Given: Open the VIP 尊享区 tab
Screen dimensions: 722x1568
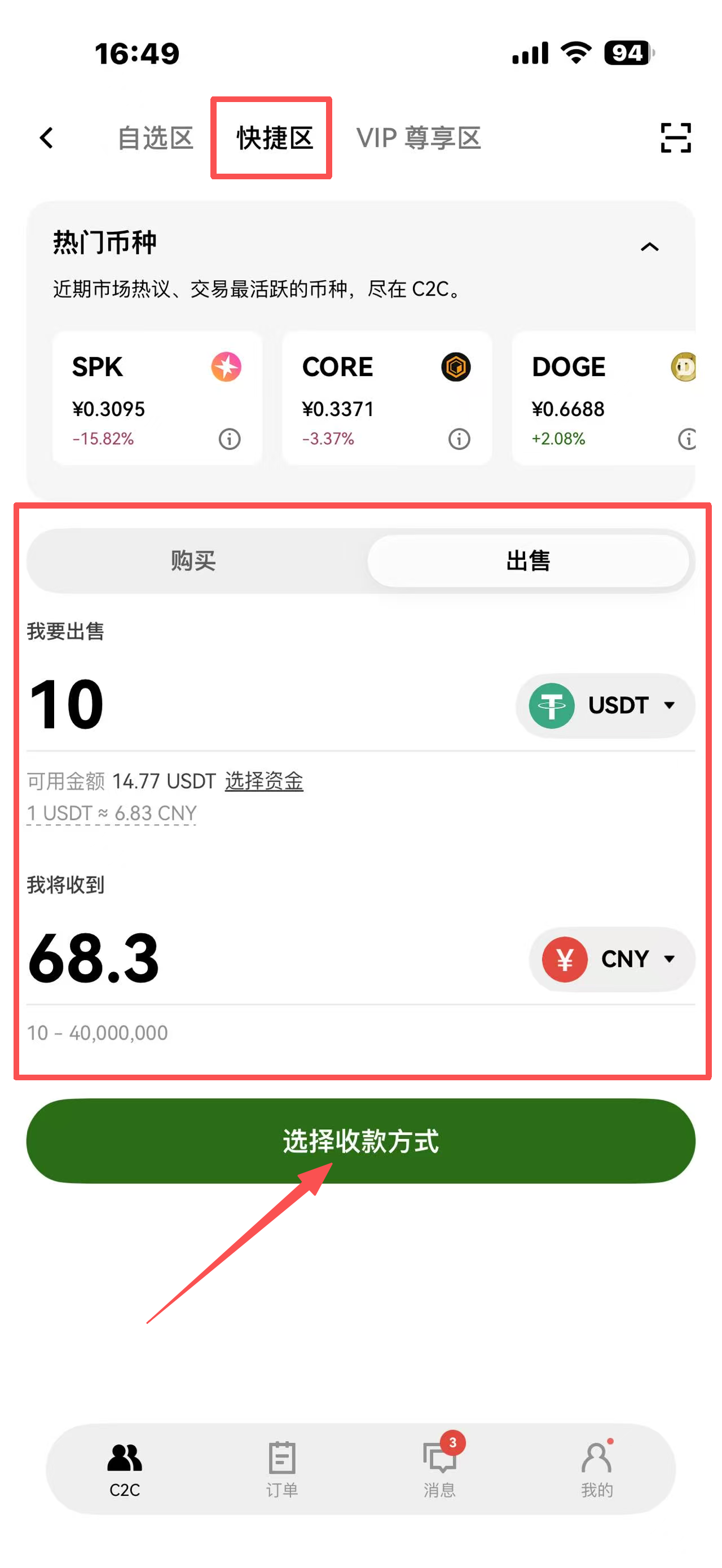Looking at the screenshot, I should (420, 137).
